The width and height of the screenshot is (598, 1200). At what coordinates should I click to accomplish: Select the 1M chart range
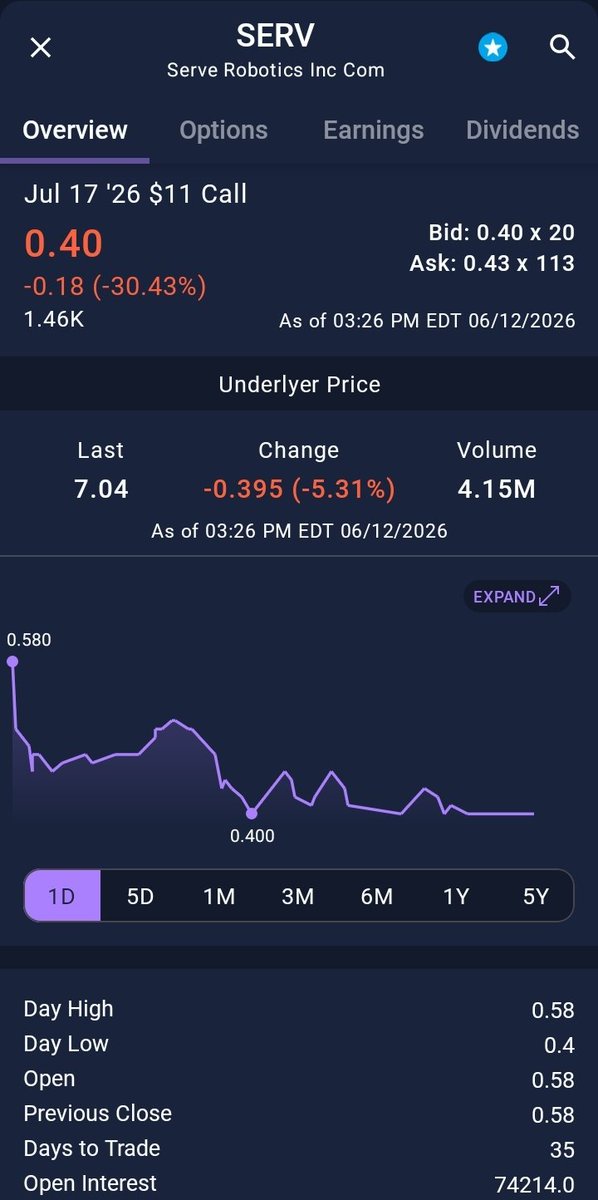[x=219, y=896]
